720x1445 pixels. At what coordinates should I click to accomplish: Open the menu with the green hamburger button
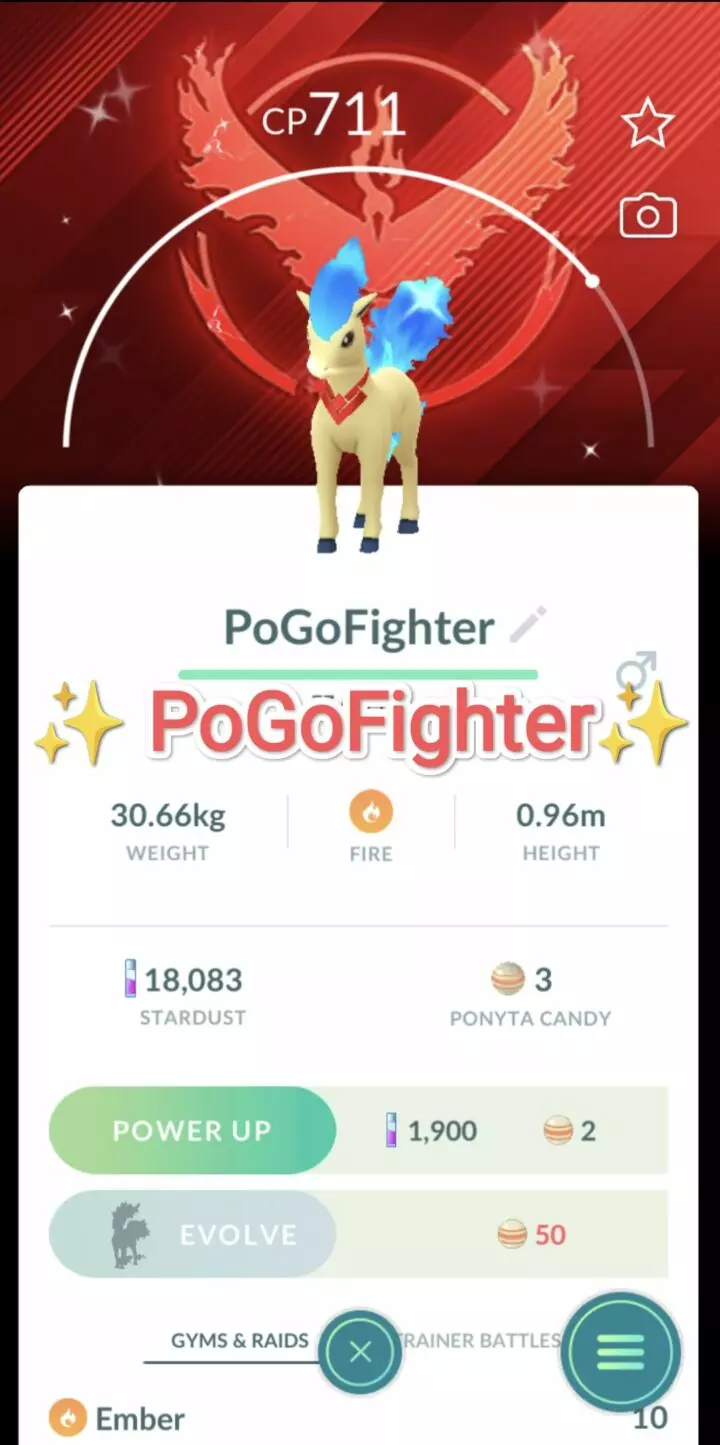point(620,1351)
